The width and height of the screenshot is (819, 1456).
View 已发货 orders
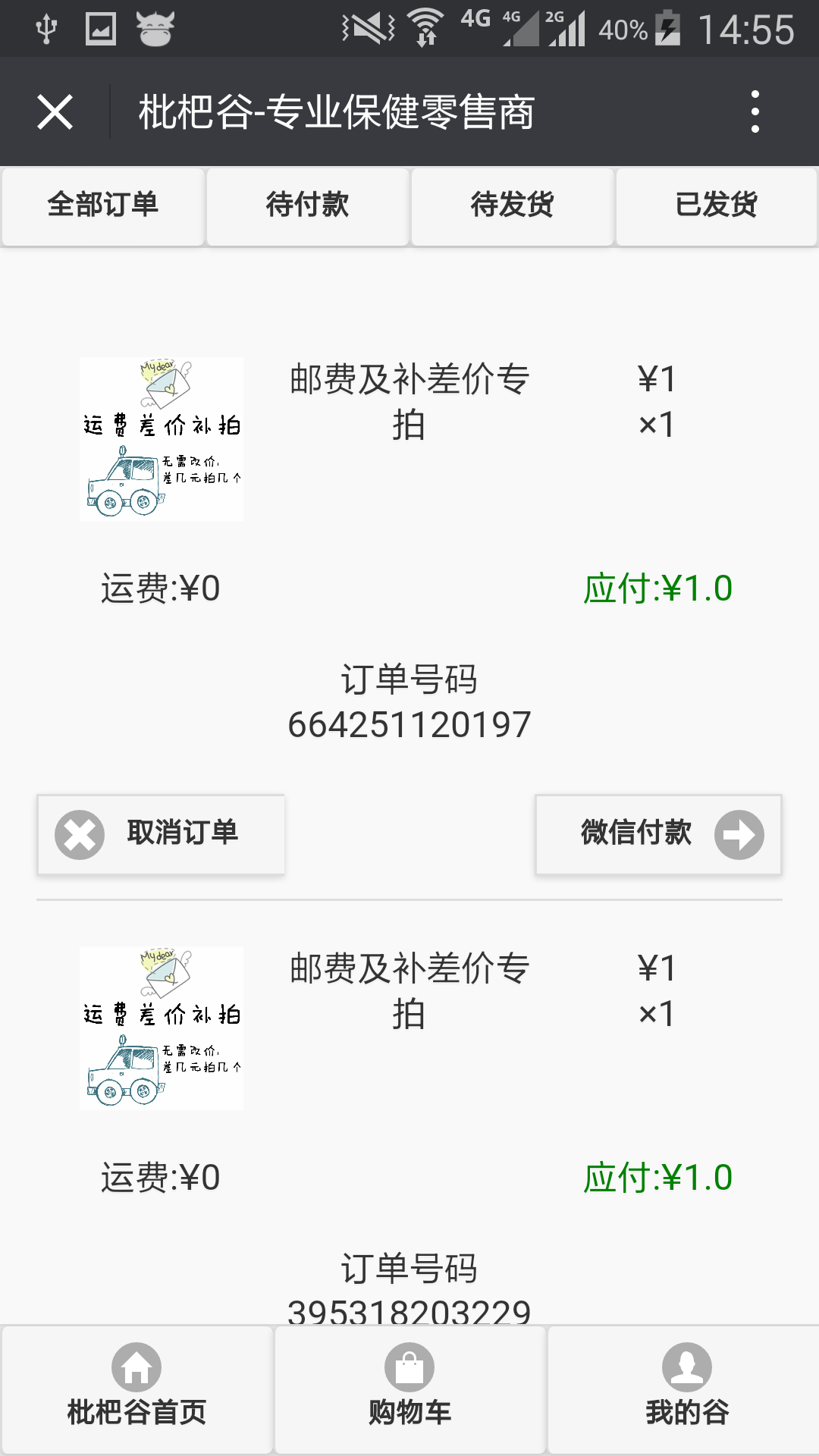(x=717, y=206)
